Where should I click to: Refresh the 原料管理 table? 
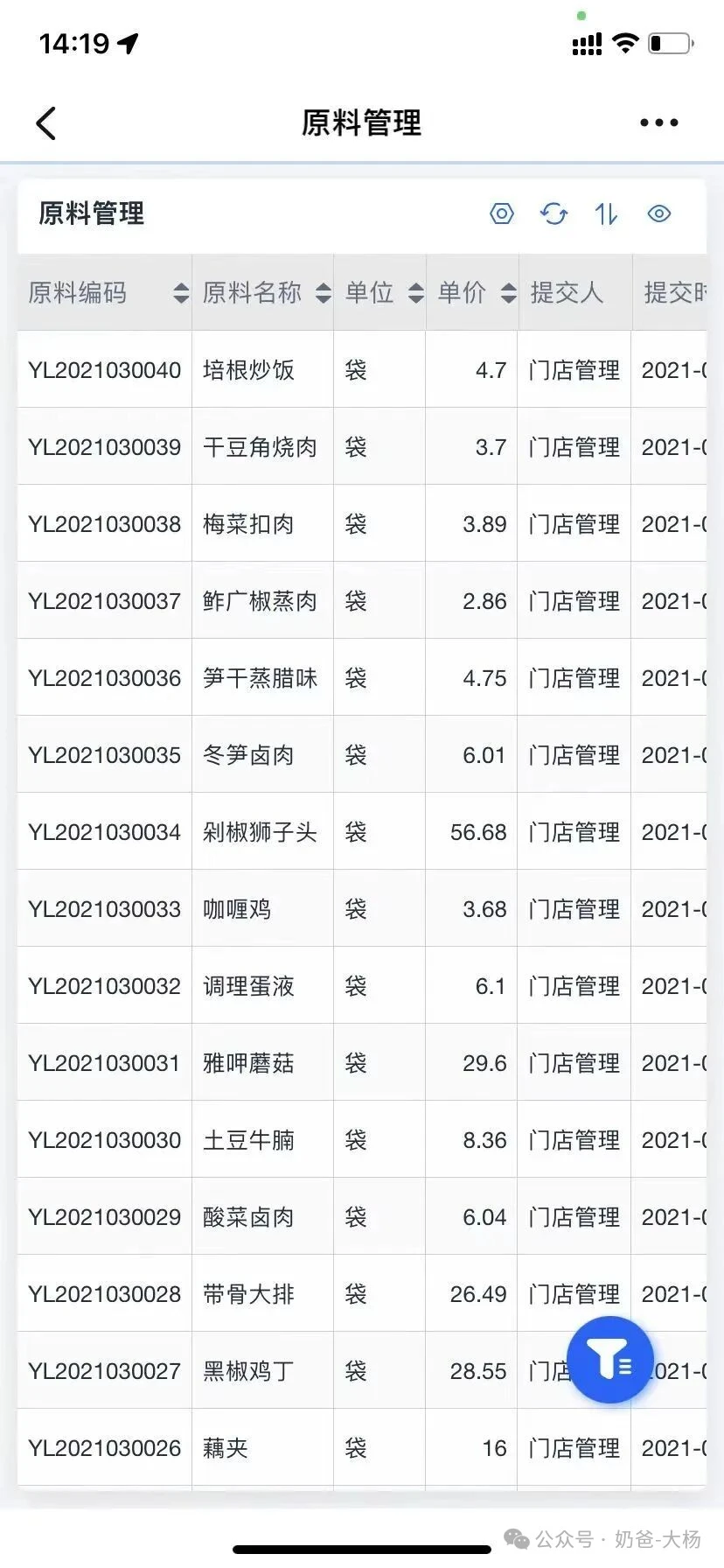coord(554,213)
